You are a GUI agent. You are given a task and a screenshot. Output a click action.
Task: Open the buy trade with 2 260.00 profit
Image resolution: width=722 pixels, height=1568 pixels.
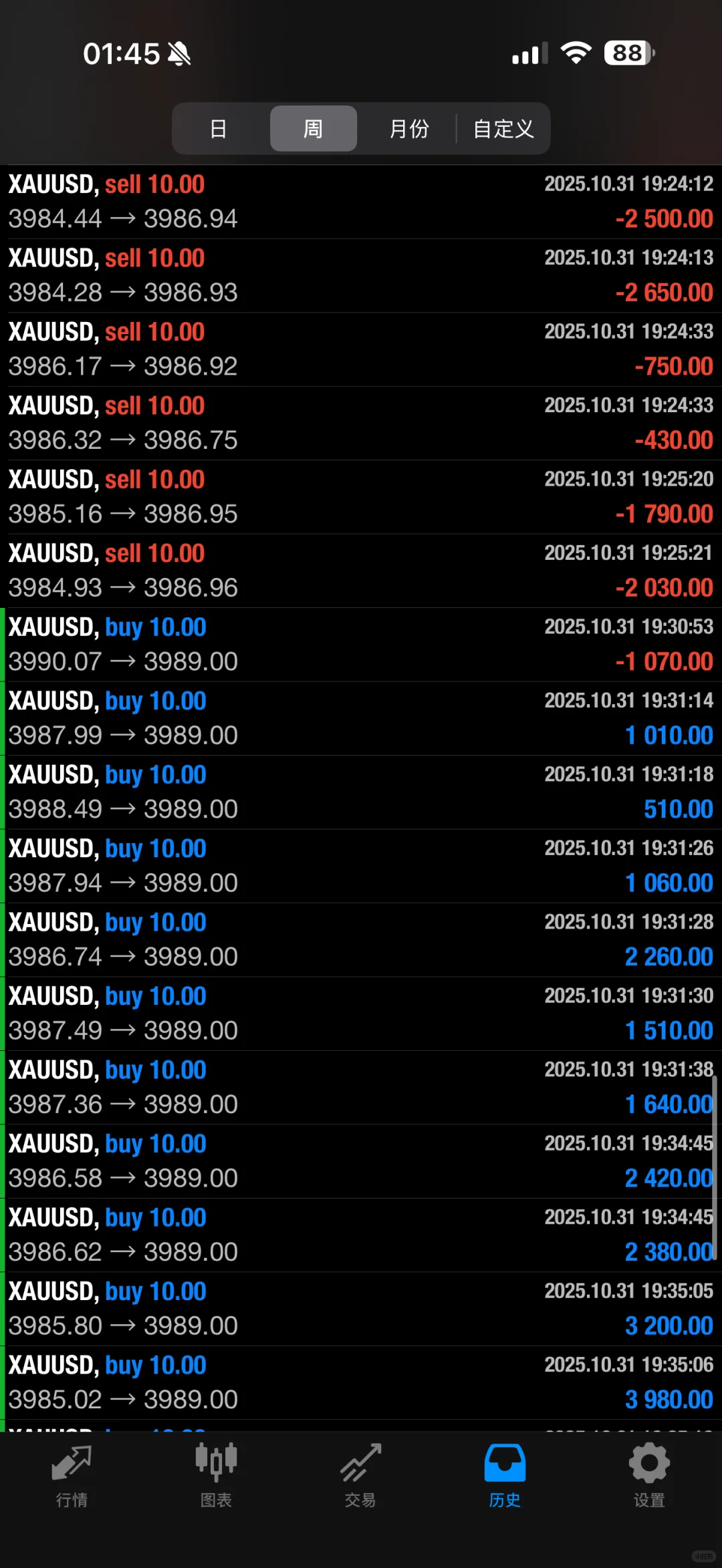coord(361,940)
